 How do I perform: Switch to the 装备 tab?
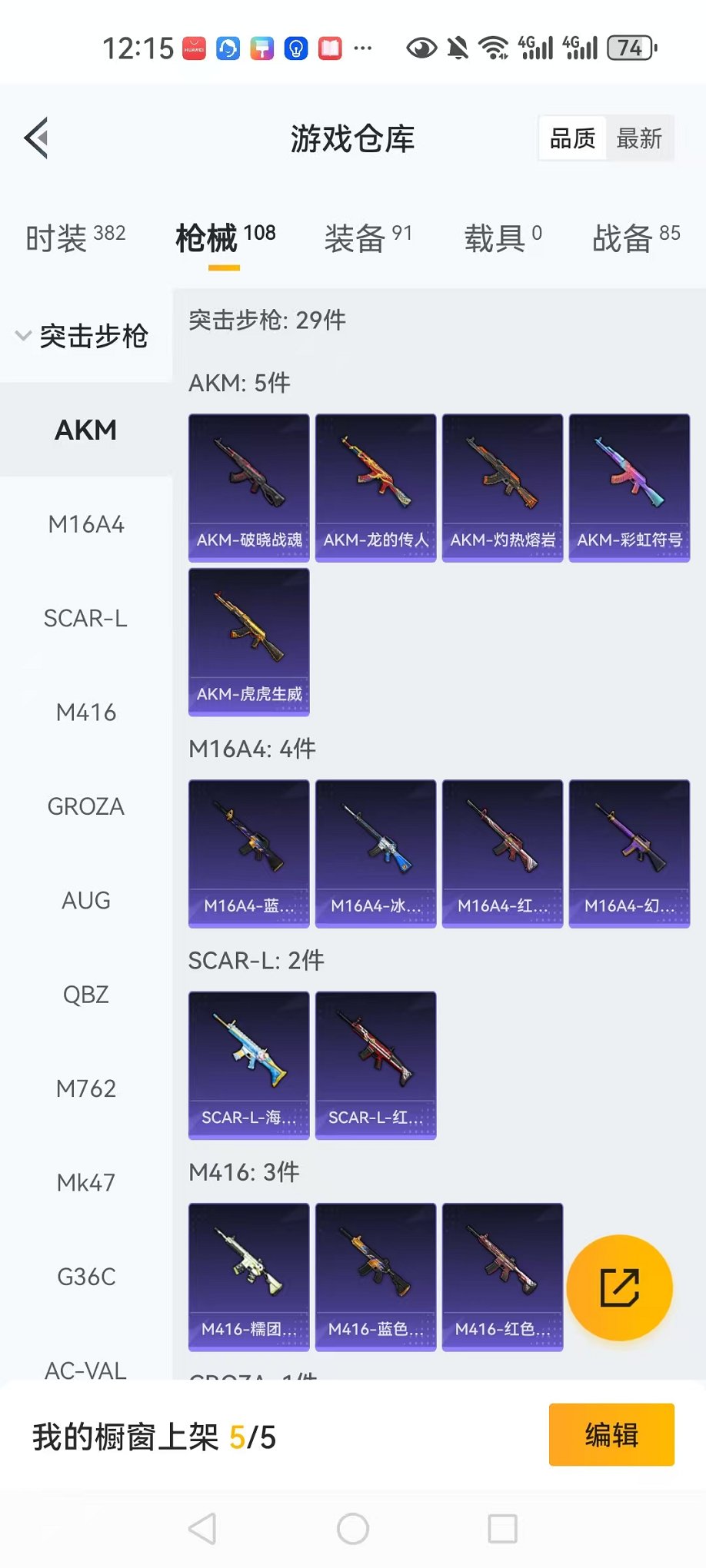[368, 238]
